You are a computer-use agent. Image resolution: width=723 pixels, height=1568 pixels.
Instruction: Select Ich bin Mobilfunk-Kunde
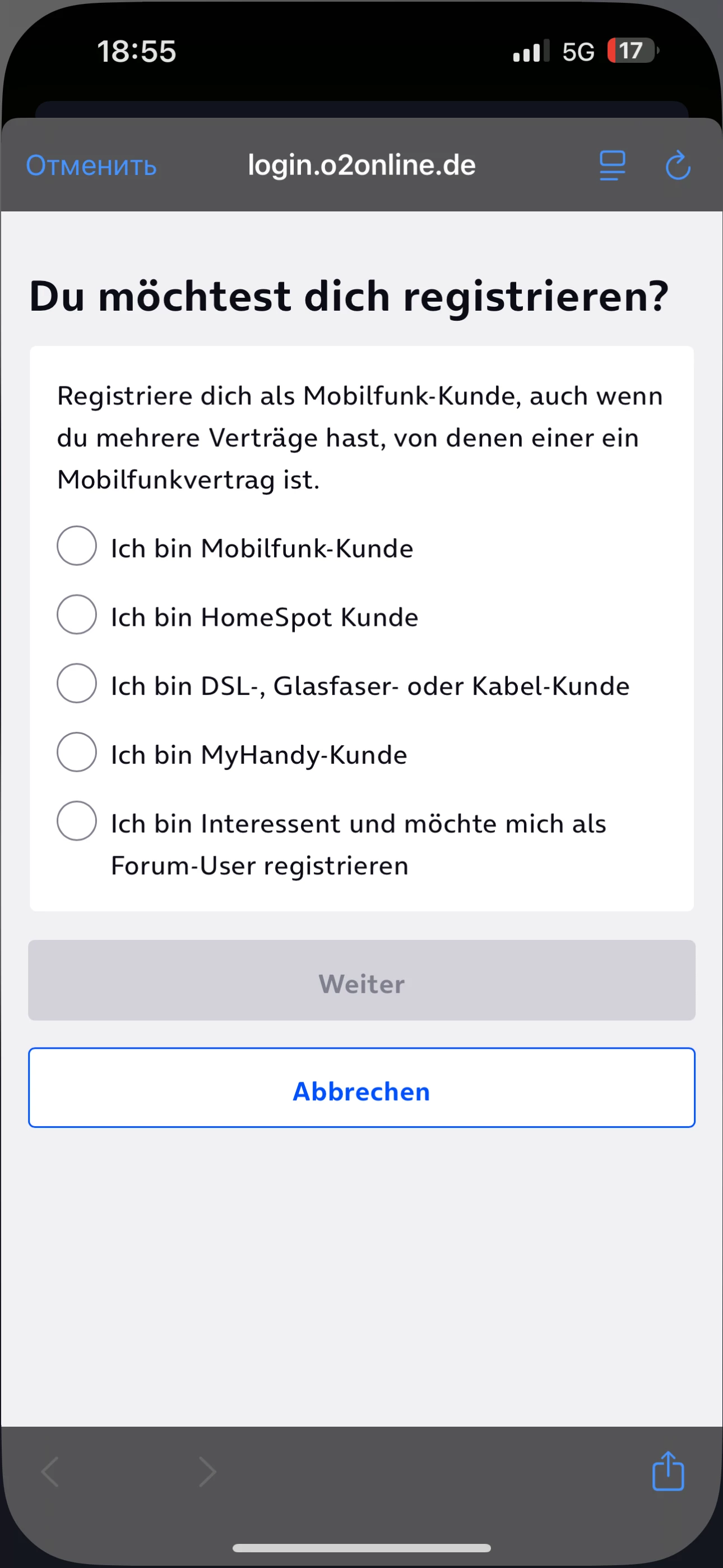tap(77, 546)
